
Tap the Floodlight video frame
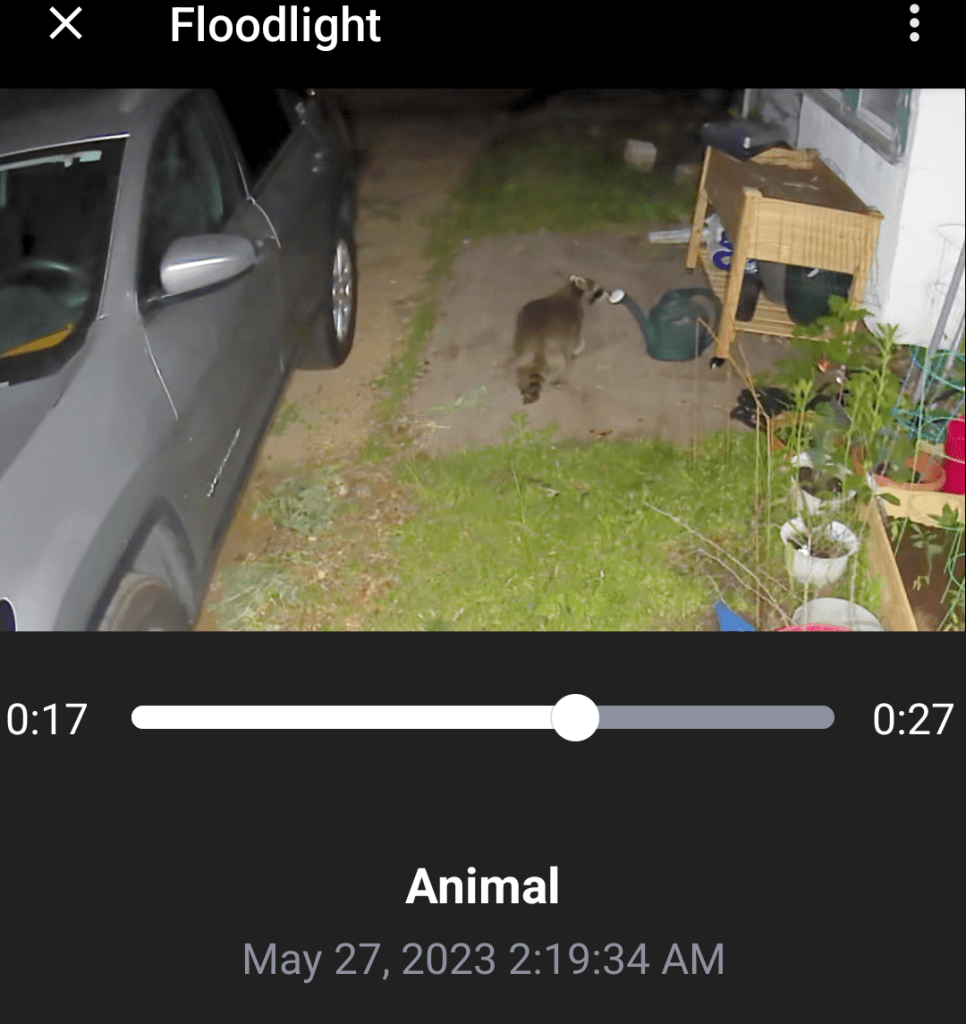[x=483, y=360]
